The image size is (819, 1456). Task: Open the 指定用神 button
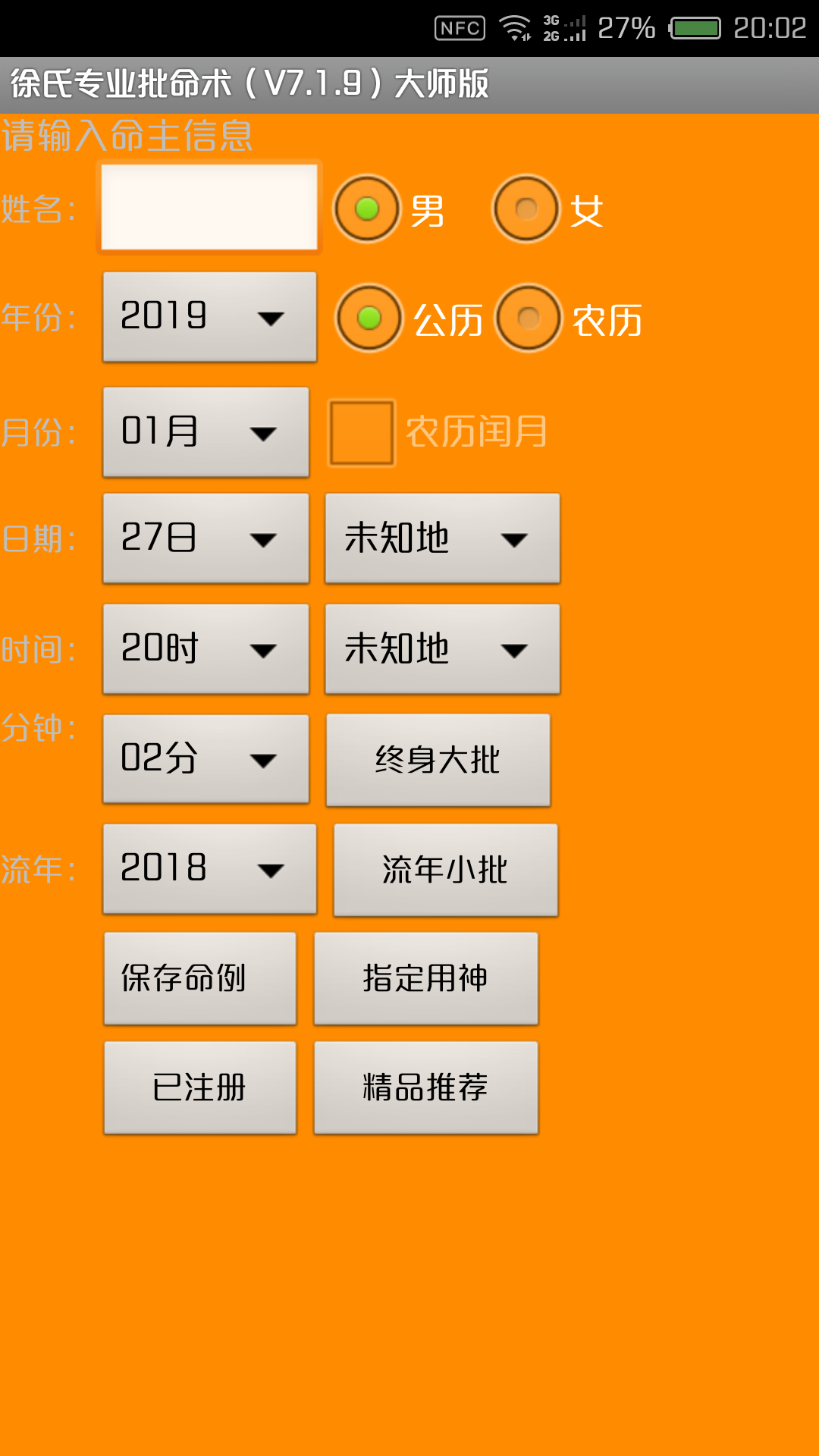tap(425, 978)
